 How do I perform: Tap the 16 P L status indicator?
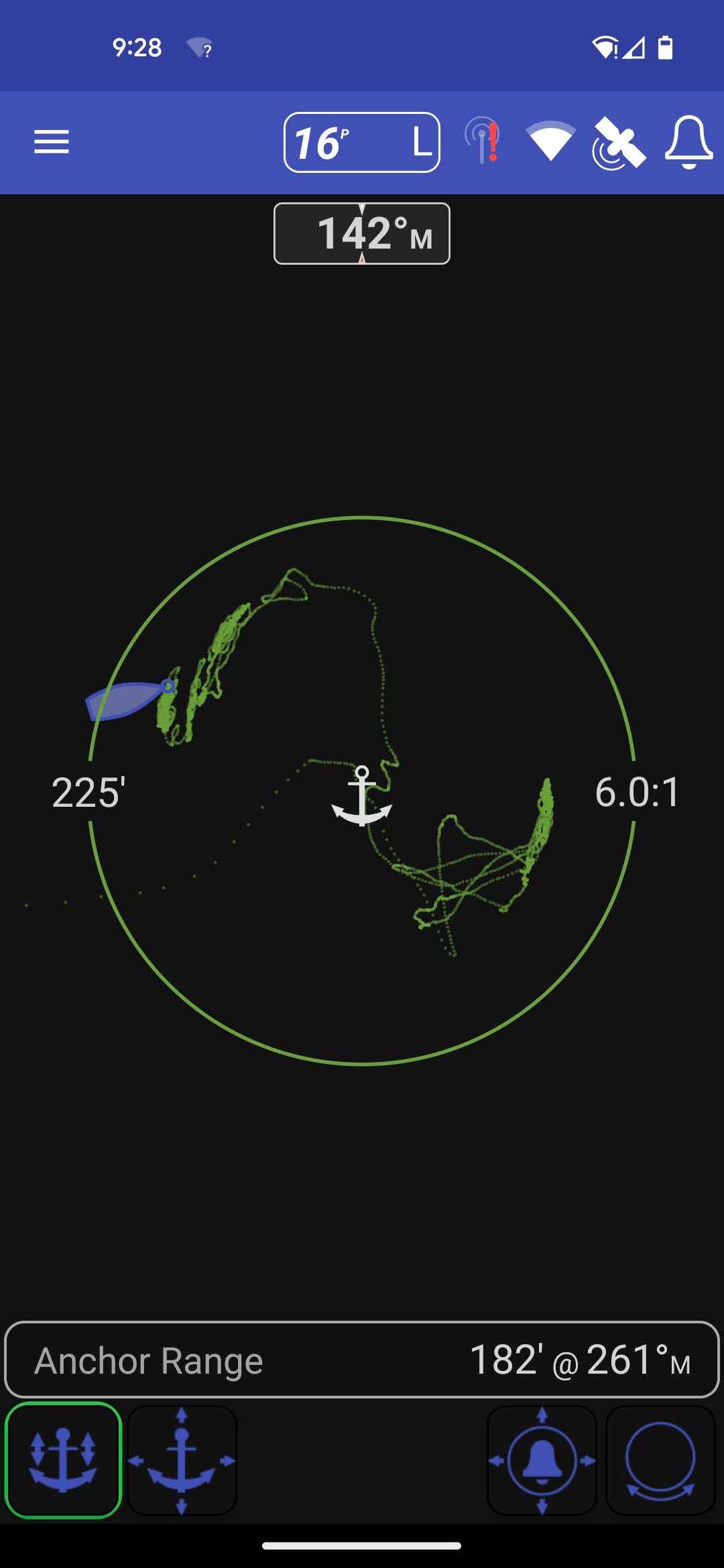(362, 142)
